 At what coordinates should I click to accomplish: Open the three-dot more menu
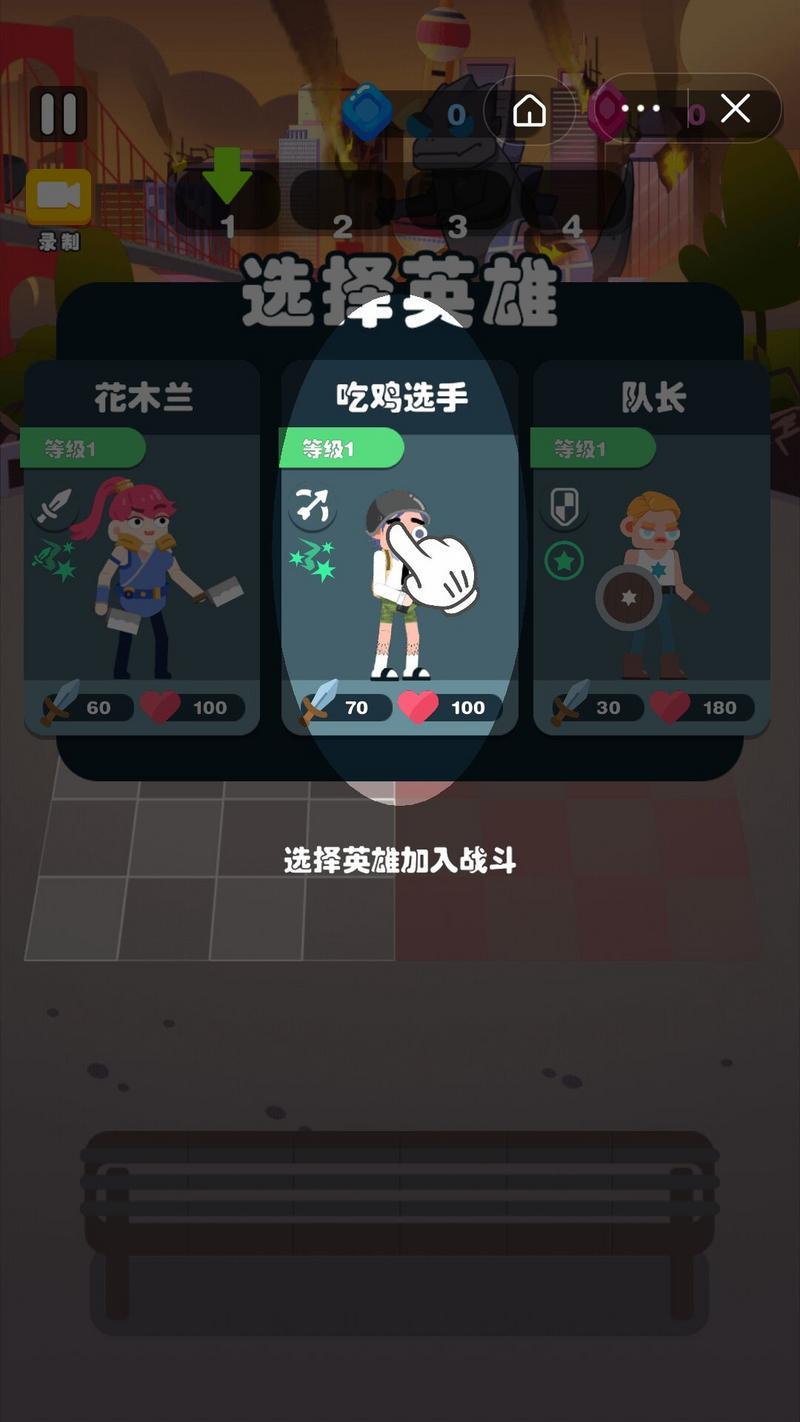(641, 109)
